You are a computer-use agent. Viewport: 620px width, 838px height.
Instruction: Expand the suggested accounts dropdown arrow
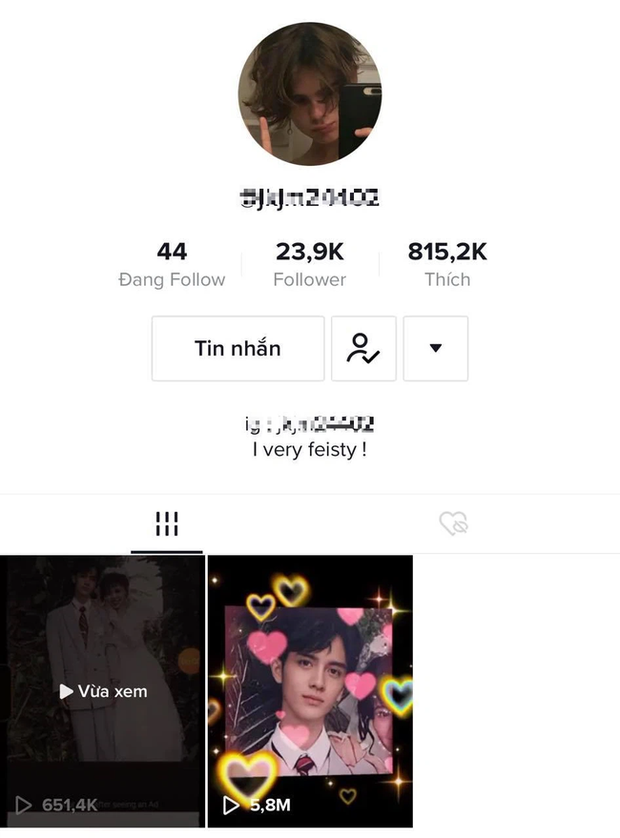click(x=435, y=348)
